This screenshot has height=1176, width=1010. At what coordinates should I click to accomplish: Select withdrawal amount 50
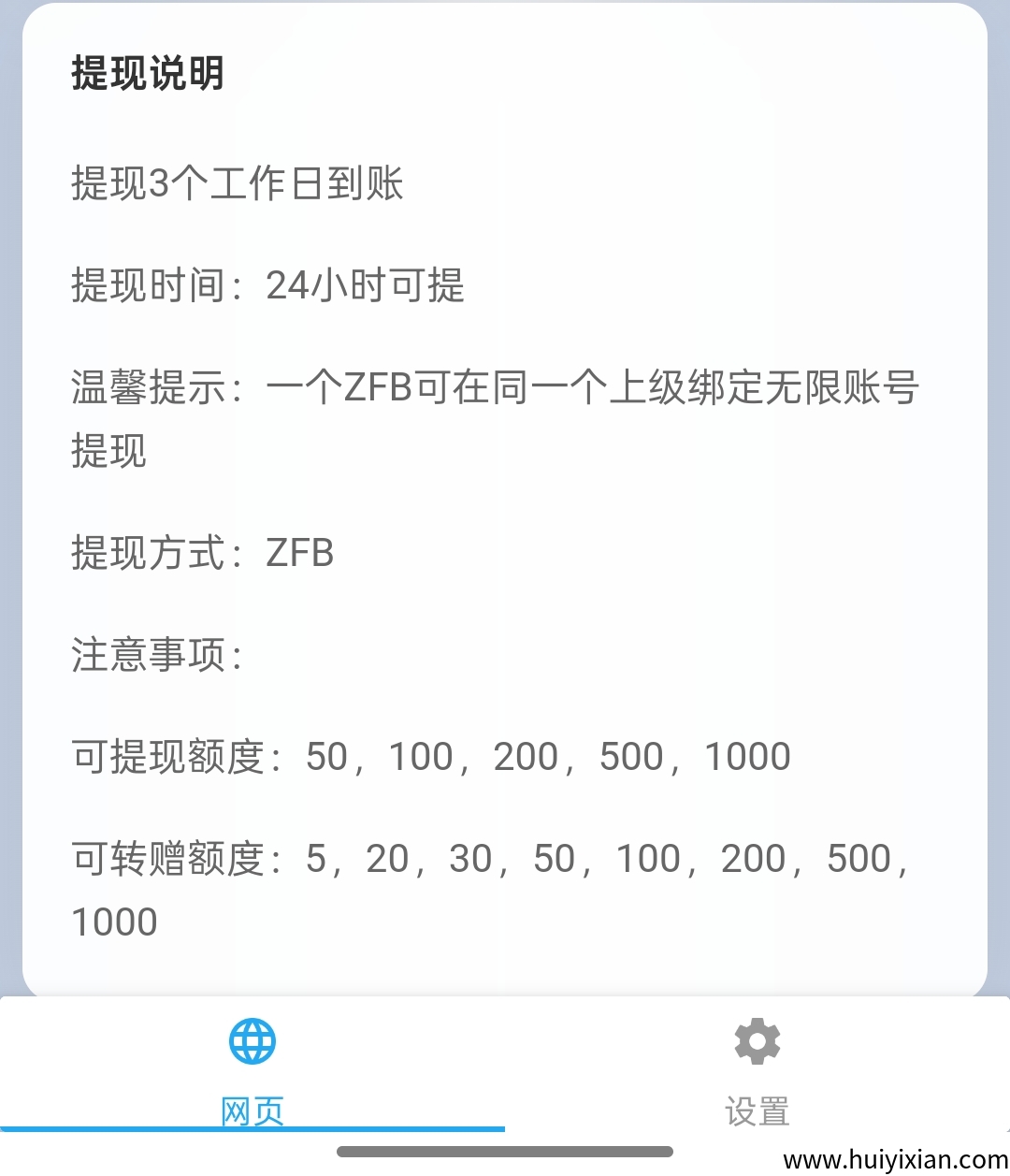coord(328,756)
